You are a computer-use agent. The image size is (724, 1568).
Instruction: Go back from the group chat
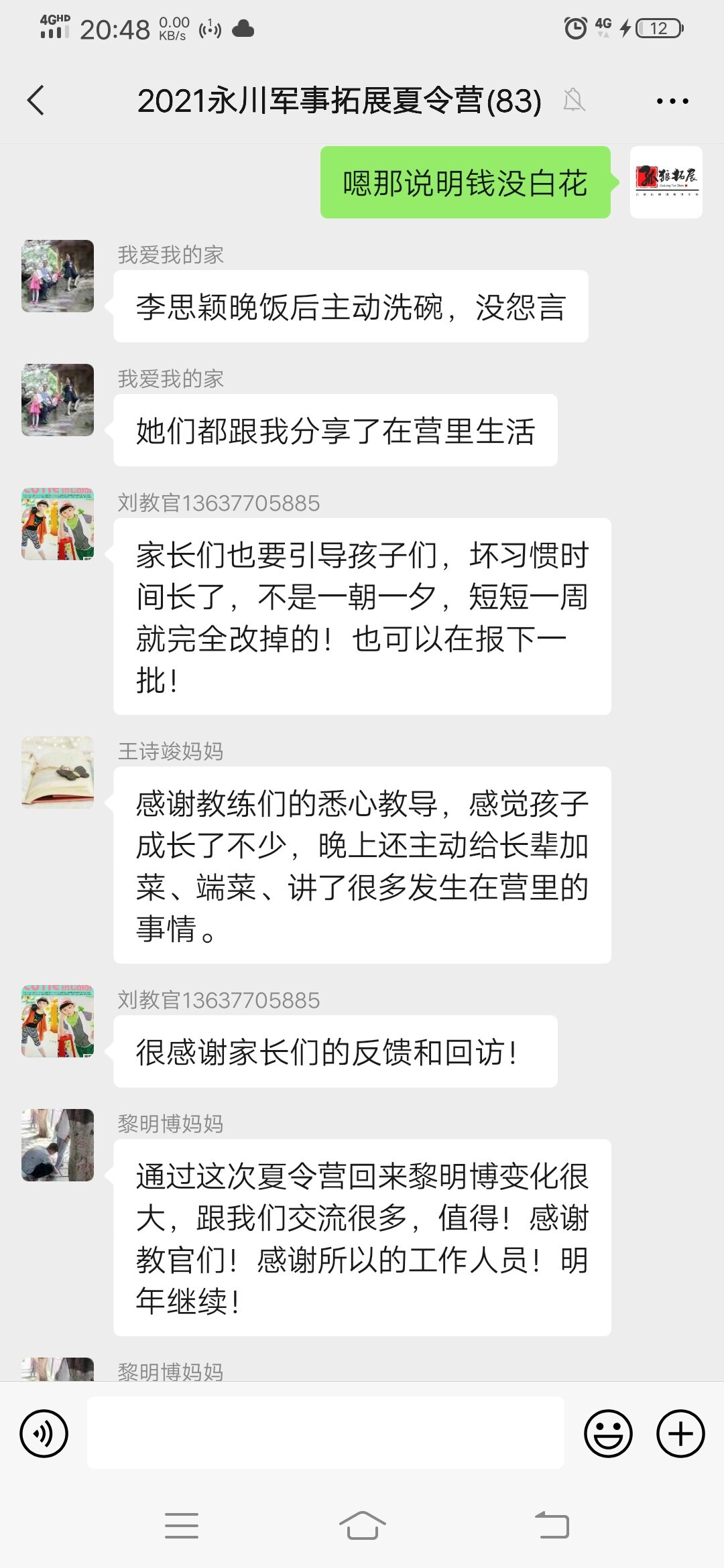coord(36,101)
